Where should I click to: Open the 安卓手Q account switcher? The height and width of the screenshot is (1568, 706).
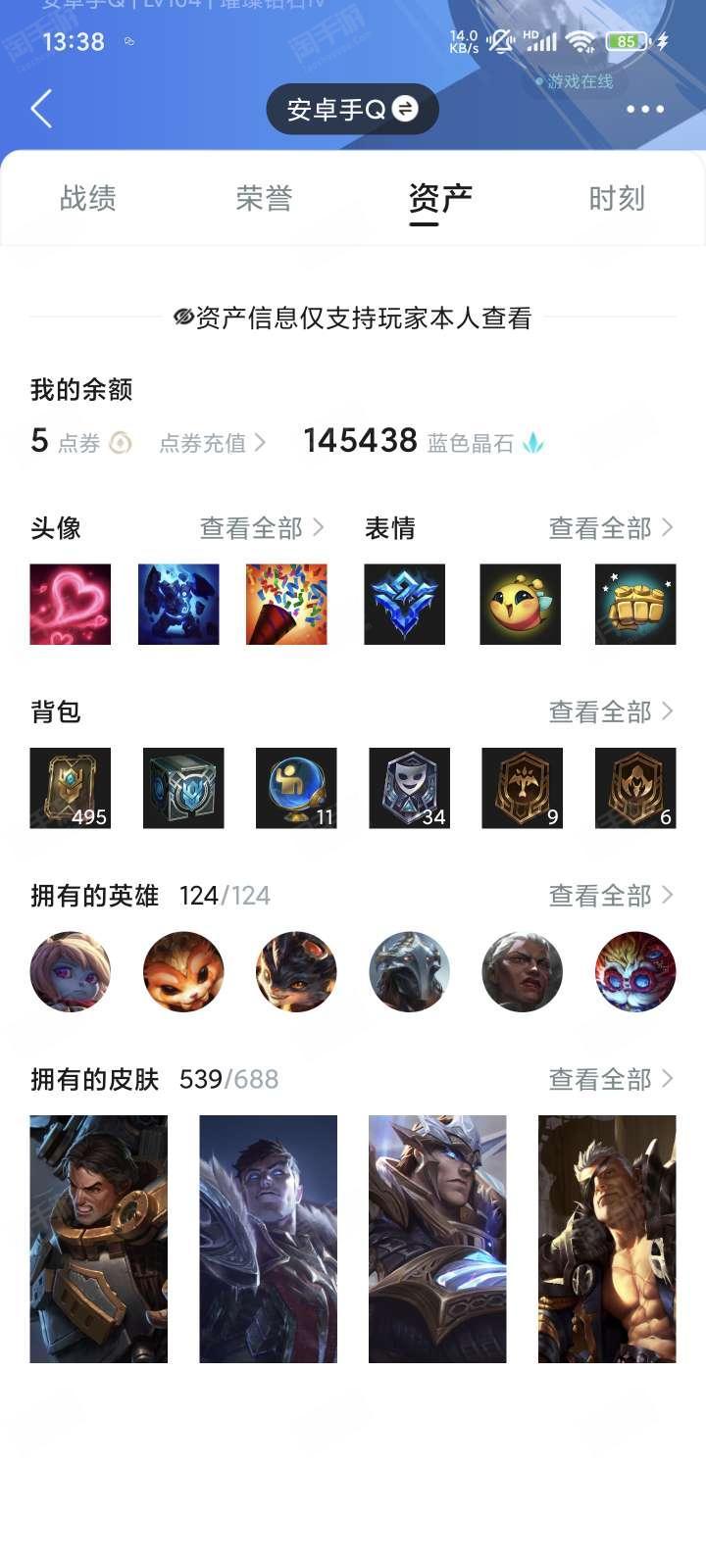[x=352, y=109]
